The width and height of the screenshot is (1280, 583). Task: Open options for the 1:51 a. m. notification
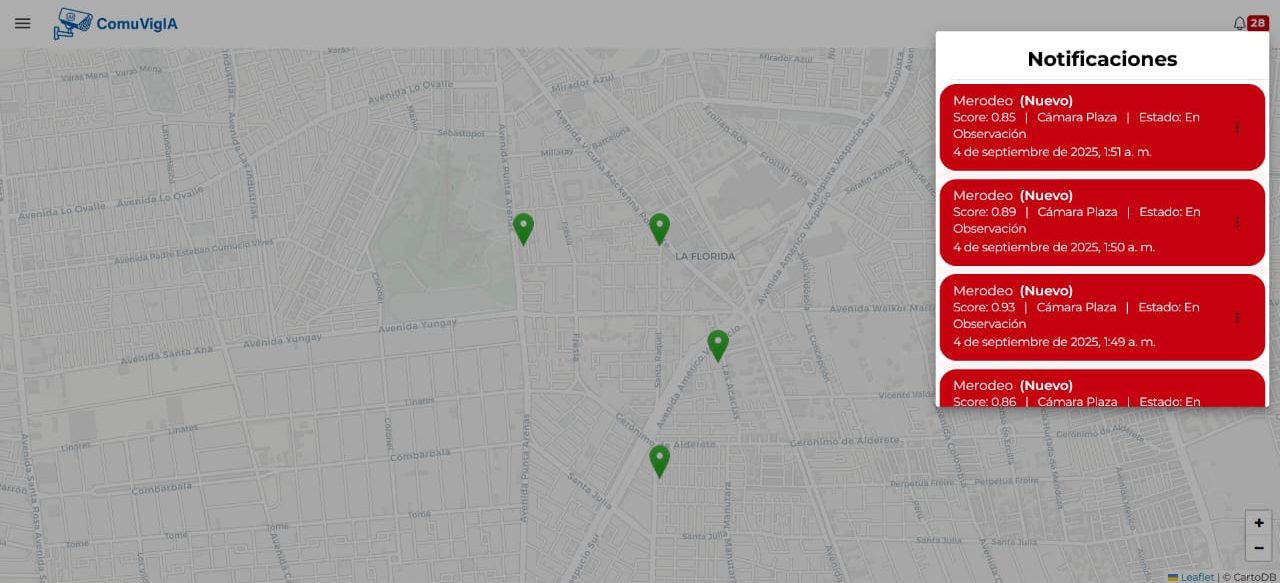pos(1237,127)
